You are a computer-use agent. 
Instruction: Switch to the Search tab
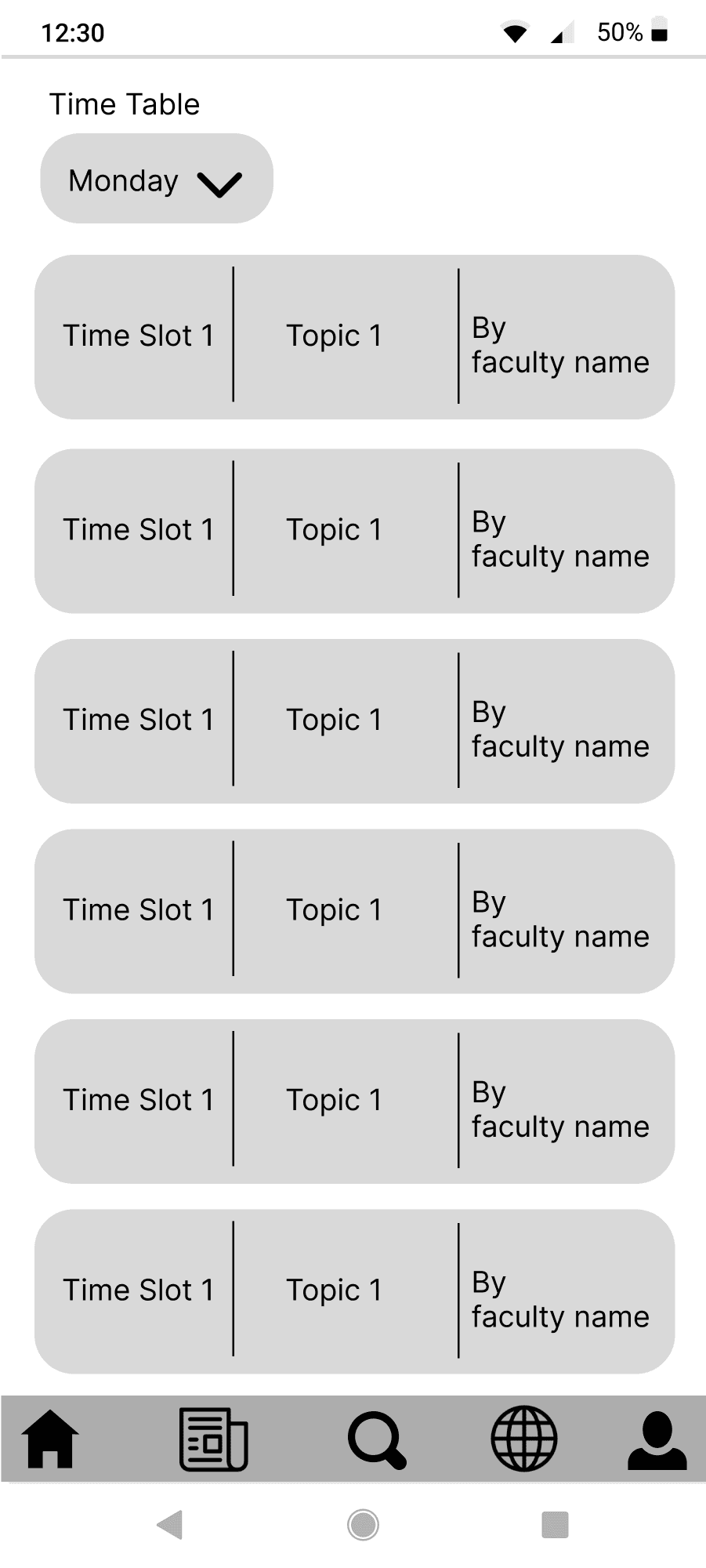tap(377, 1439)
